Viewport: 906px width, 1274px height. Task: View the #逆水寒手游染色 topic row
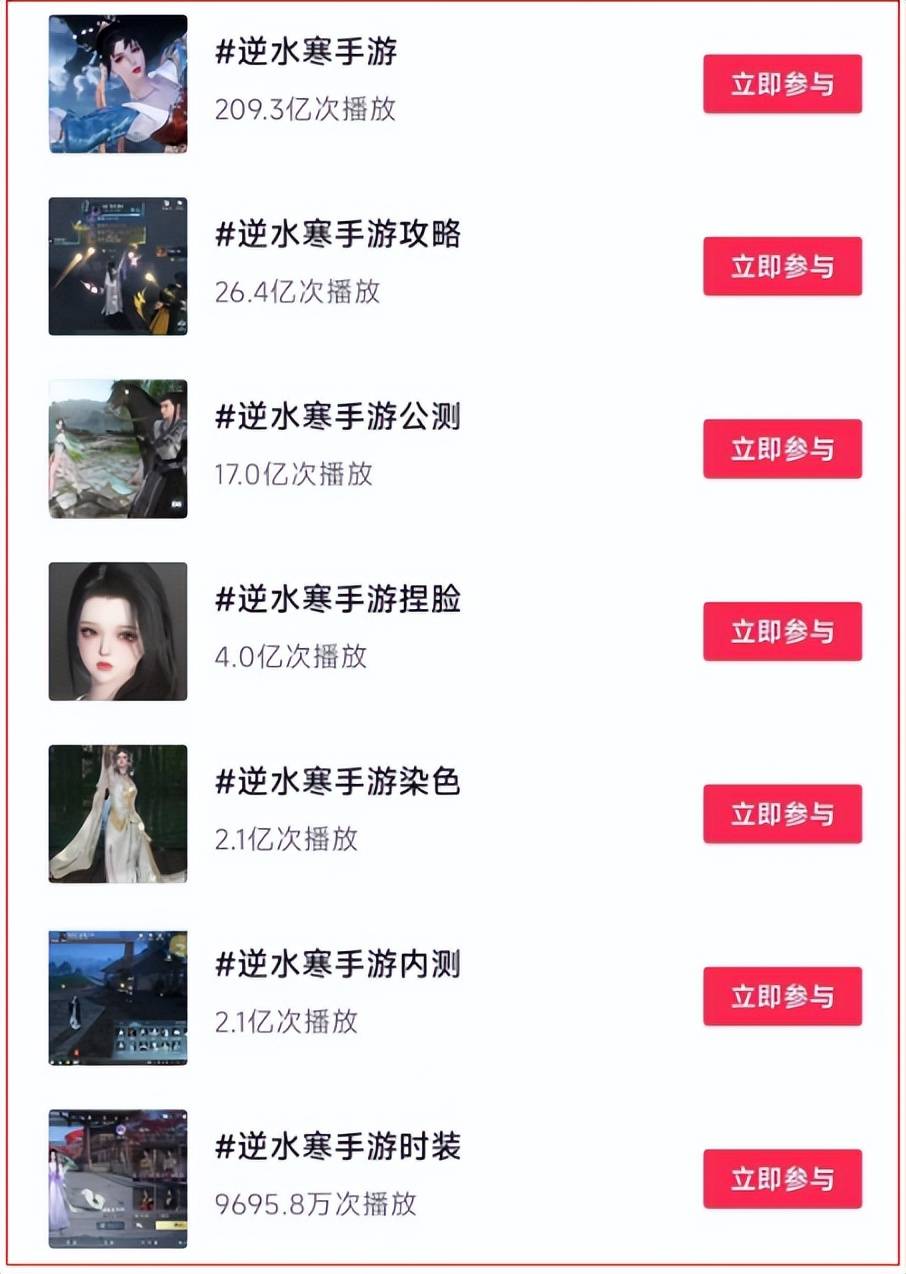tap(338, 782)
